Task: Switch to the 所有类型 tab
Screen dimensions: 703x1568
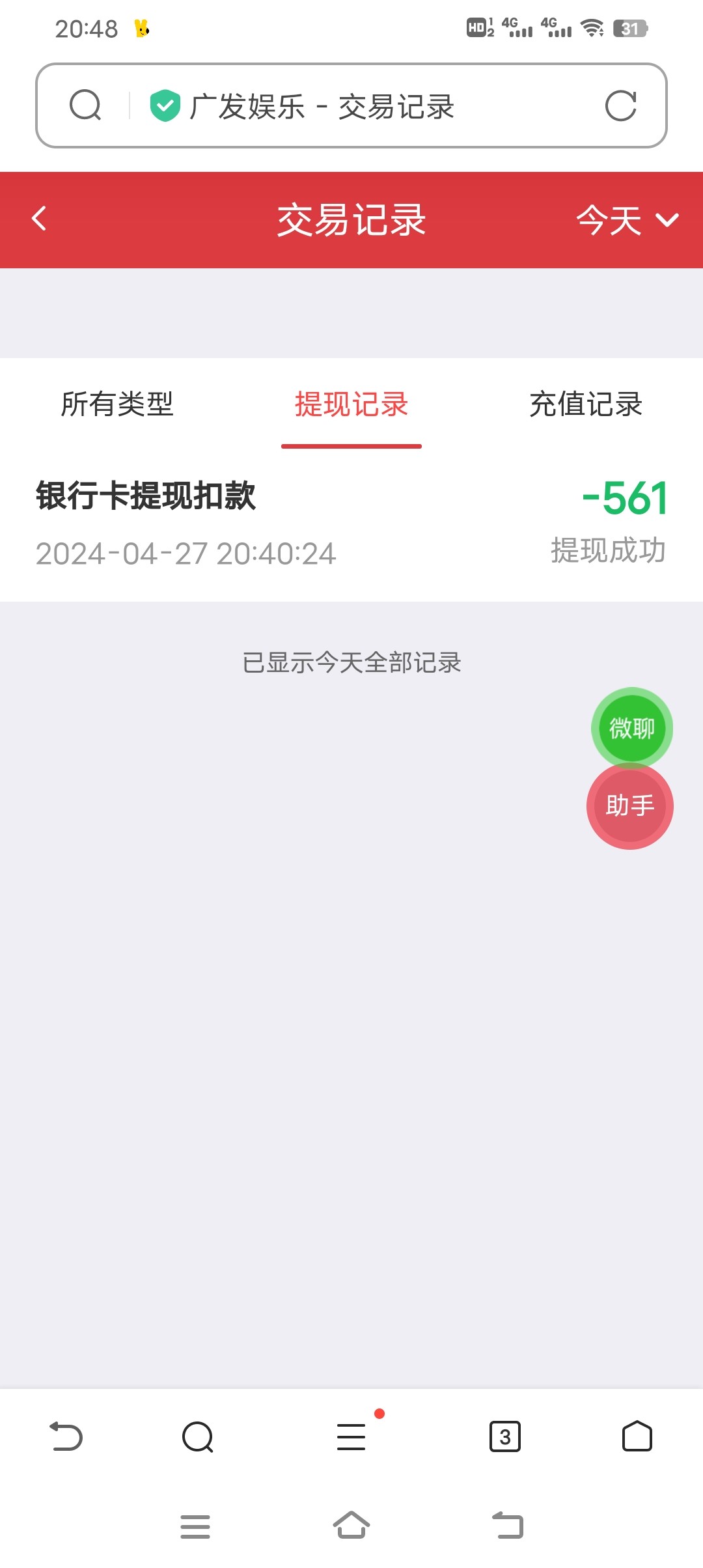Action: click(x=117, y=404)
